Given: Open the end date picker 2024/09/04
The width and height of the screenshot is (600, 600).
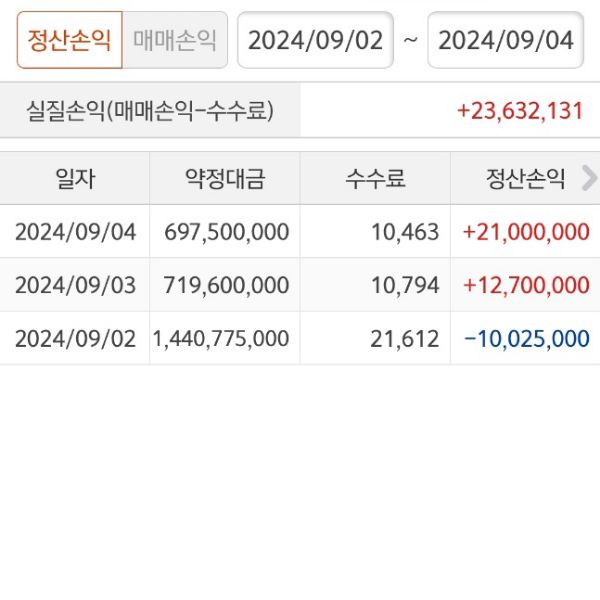Looking at the screenshot, I should (x=506, y=40).
